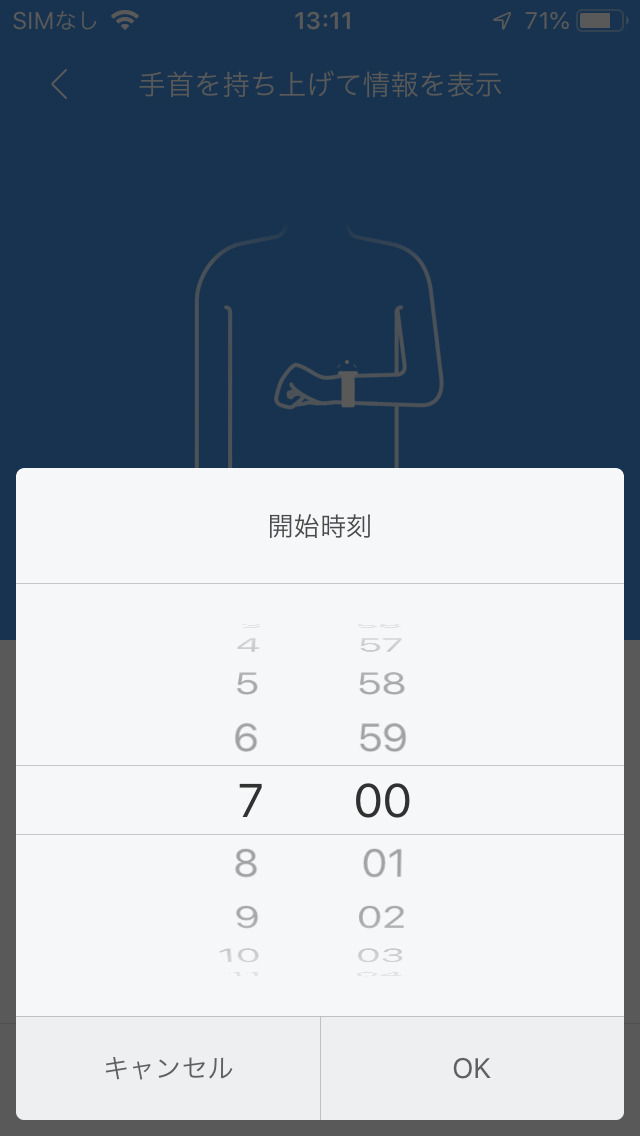This screenshot has height=1136, width=640.
Task: Confirm the start time with OK
Action: pos(473,1068)
